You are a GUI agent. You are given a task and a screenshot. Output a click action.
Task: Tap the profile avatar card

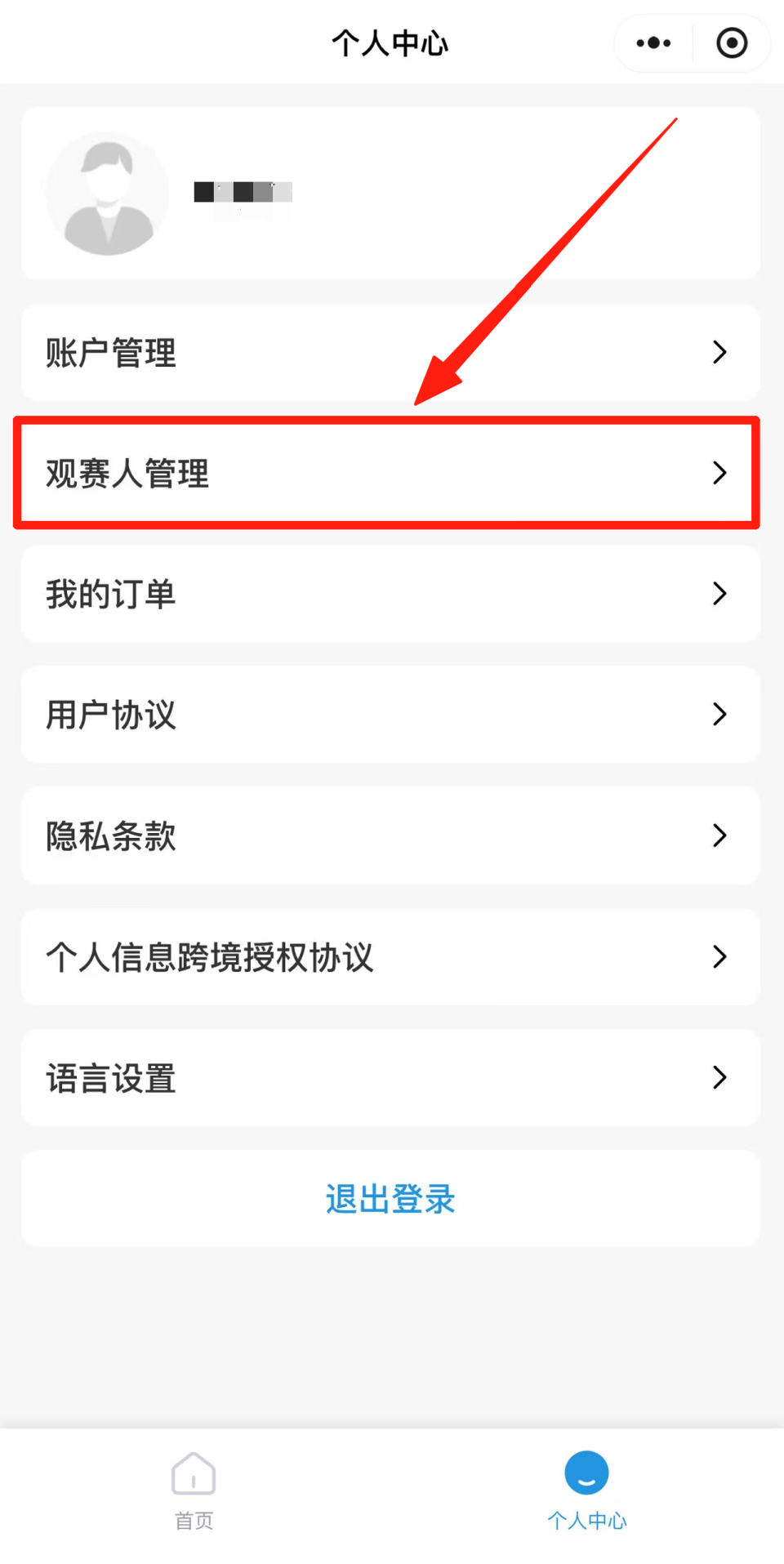pyautogui.click(x=390, y=194)
